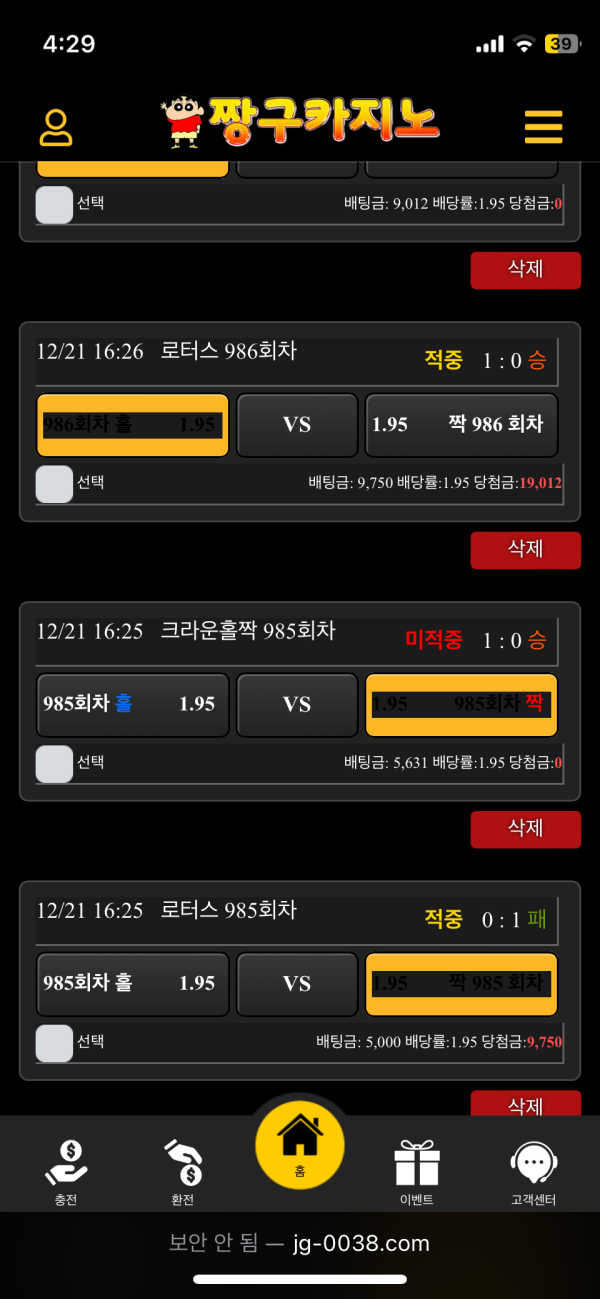The height and width of the screenshot is (1299, 600).
Task: Check 선택 box for 로터스 986회차
Action: [x=54, y=484]
